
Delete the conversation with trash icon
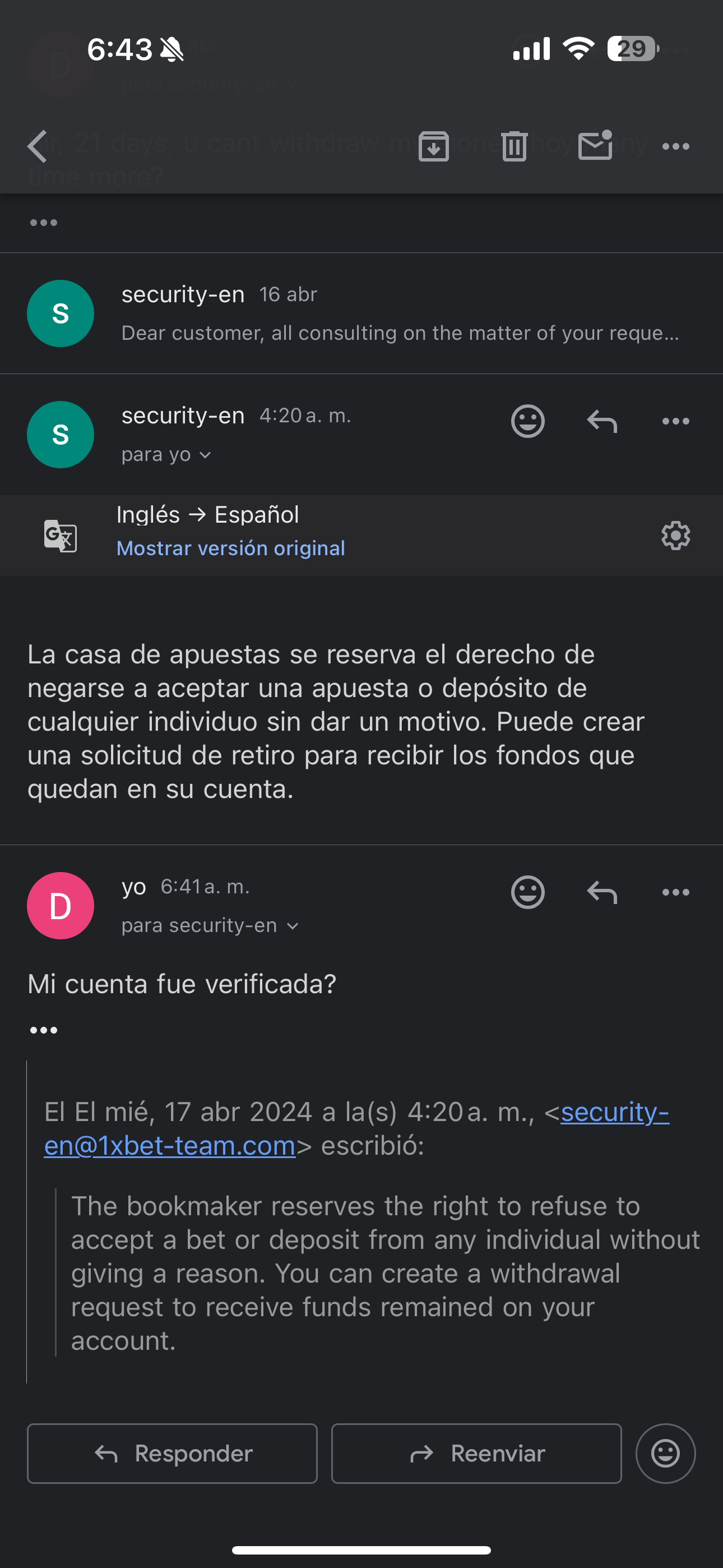point(513,146)
